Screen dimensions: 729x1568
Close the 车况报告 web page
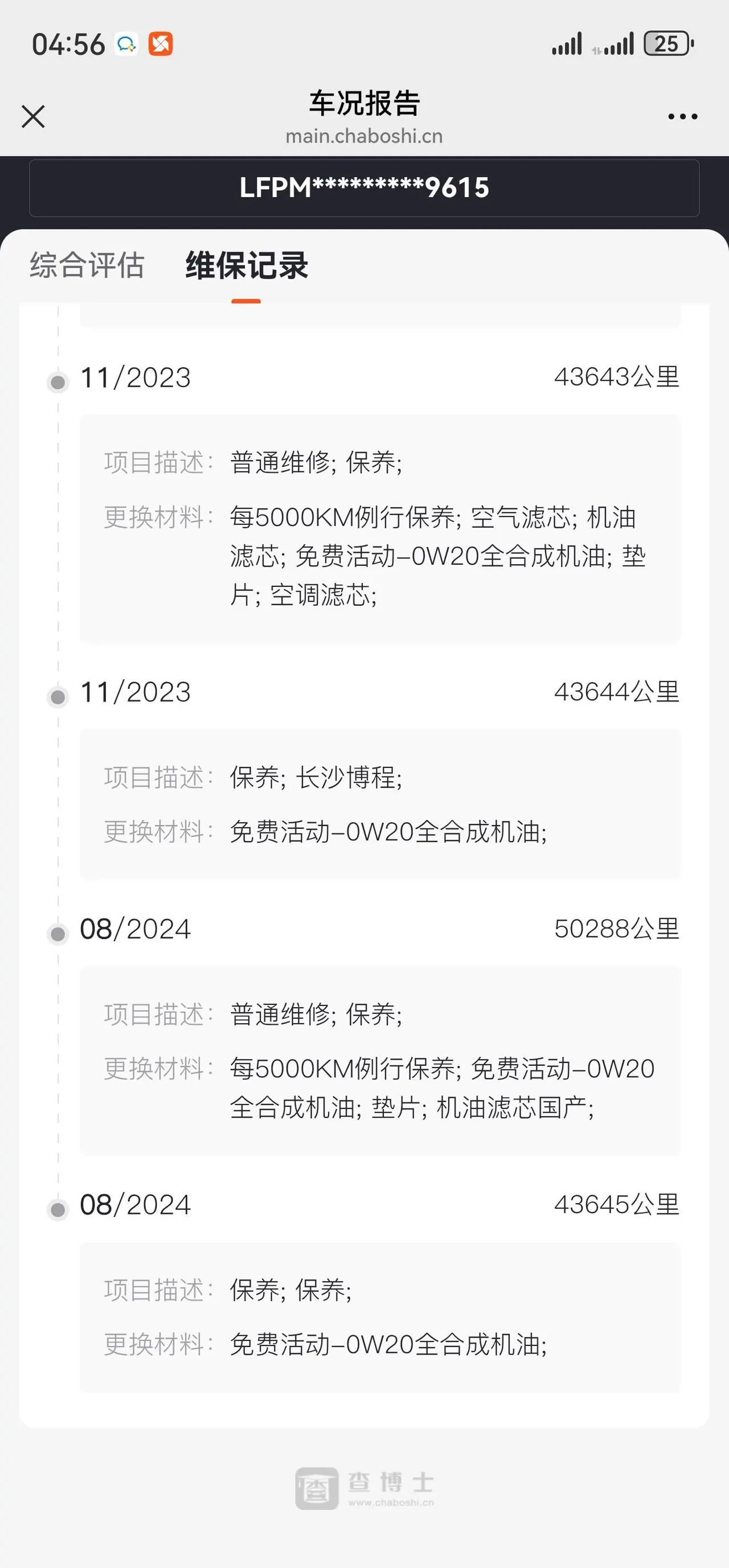33,116
